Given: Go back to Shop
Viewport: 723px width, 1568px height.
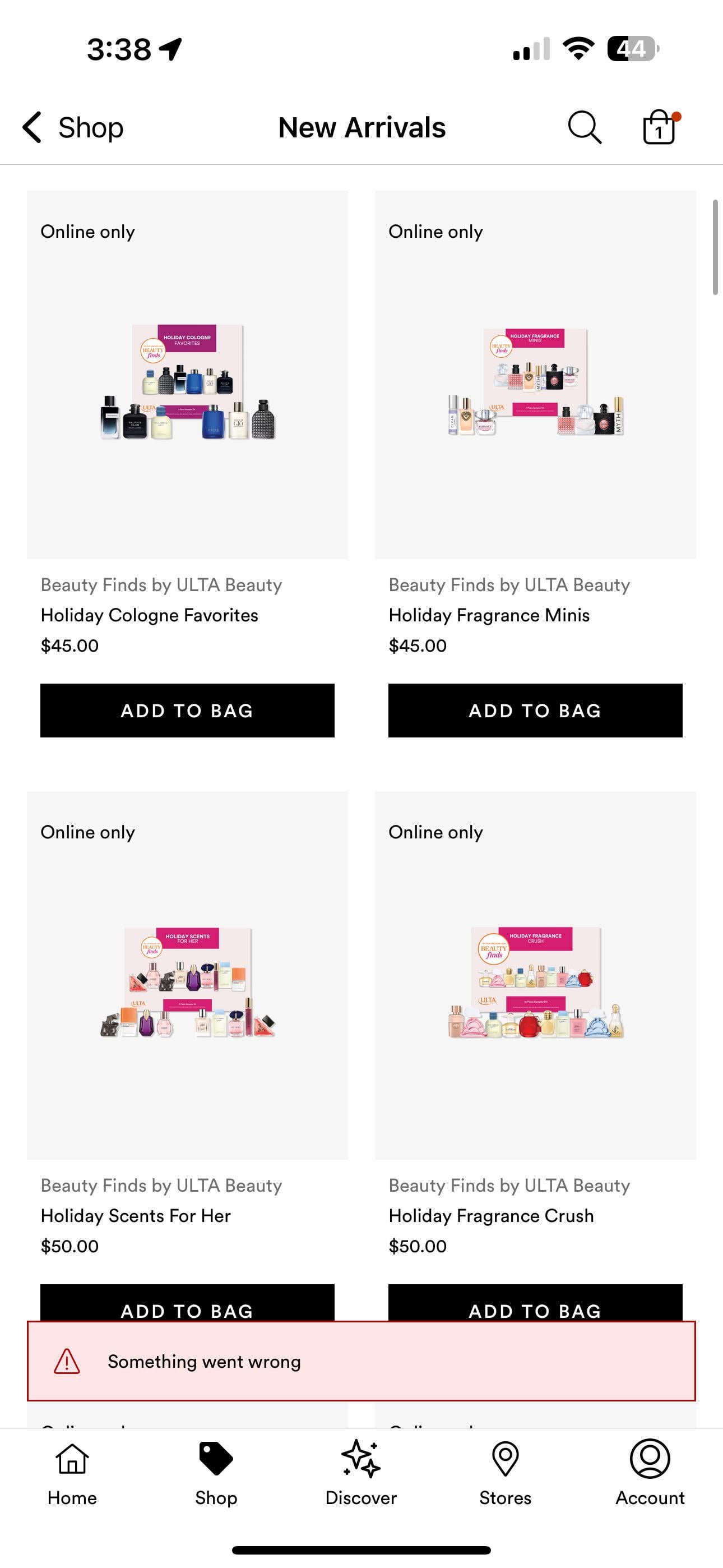Looking at the screenshot, I should (73, 127).
